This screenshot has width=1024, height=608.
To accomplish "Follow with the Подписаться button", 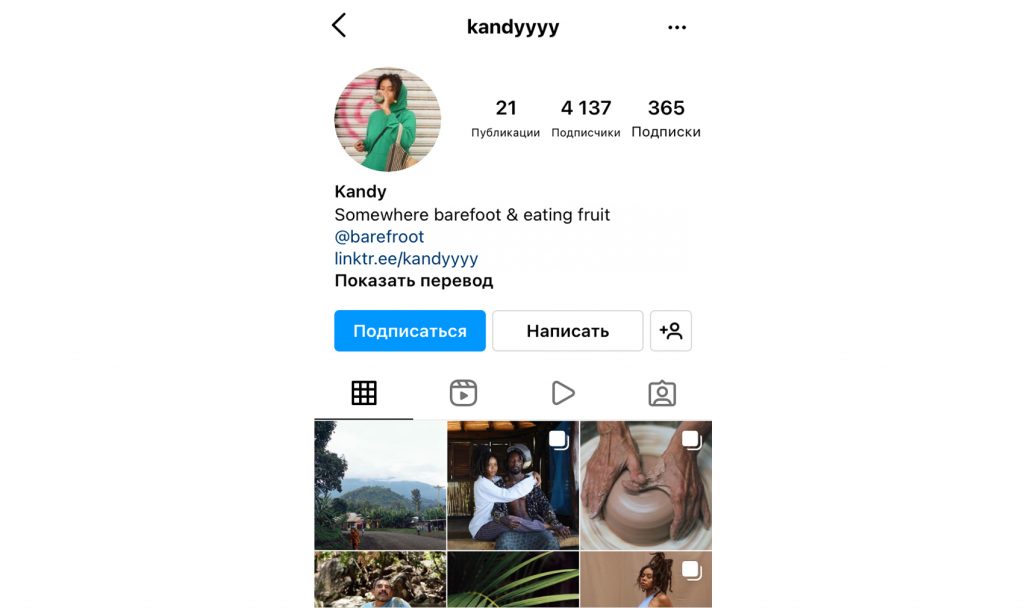I will point(410,331).
